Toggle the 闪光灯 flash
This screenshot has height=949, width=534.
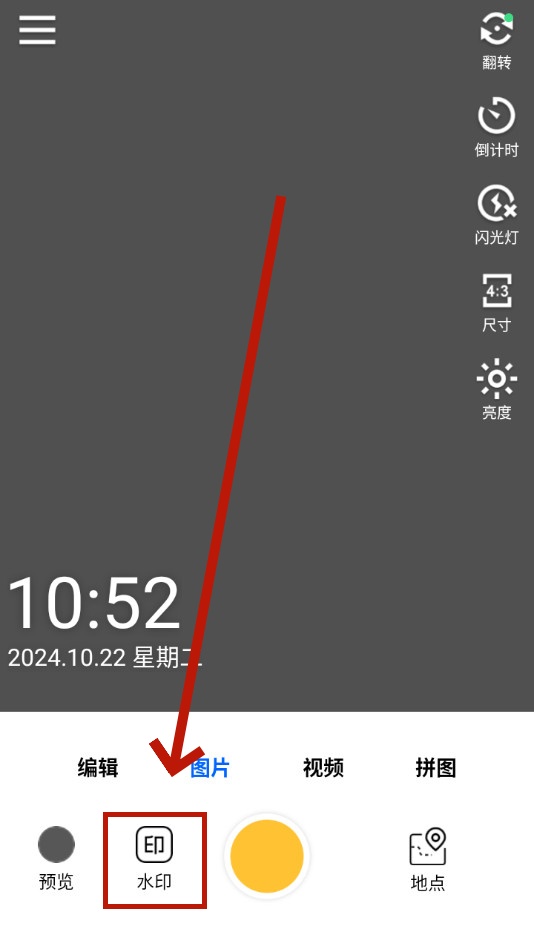pos(496,215)
